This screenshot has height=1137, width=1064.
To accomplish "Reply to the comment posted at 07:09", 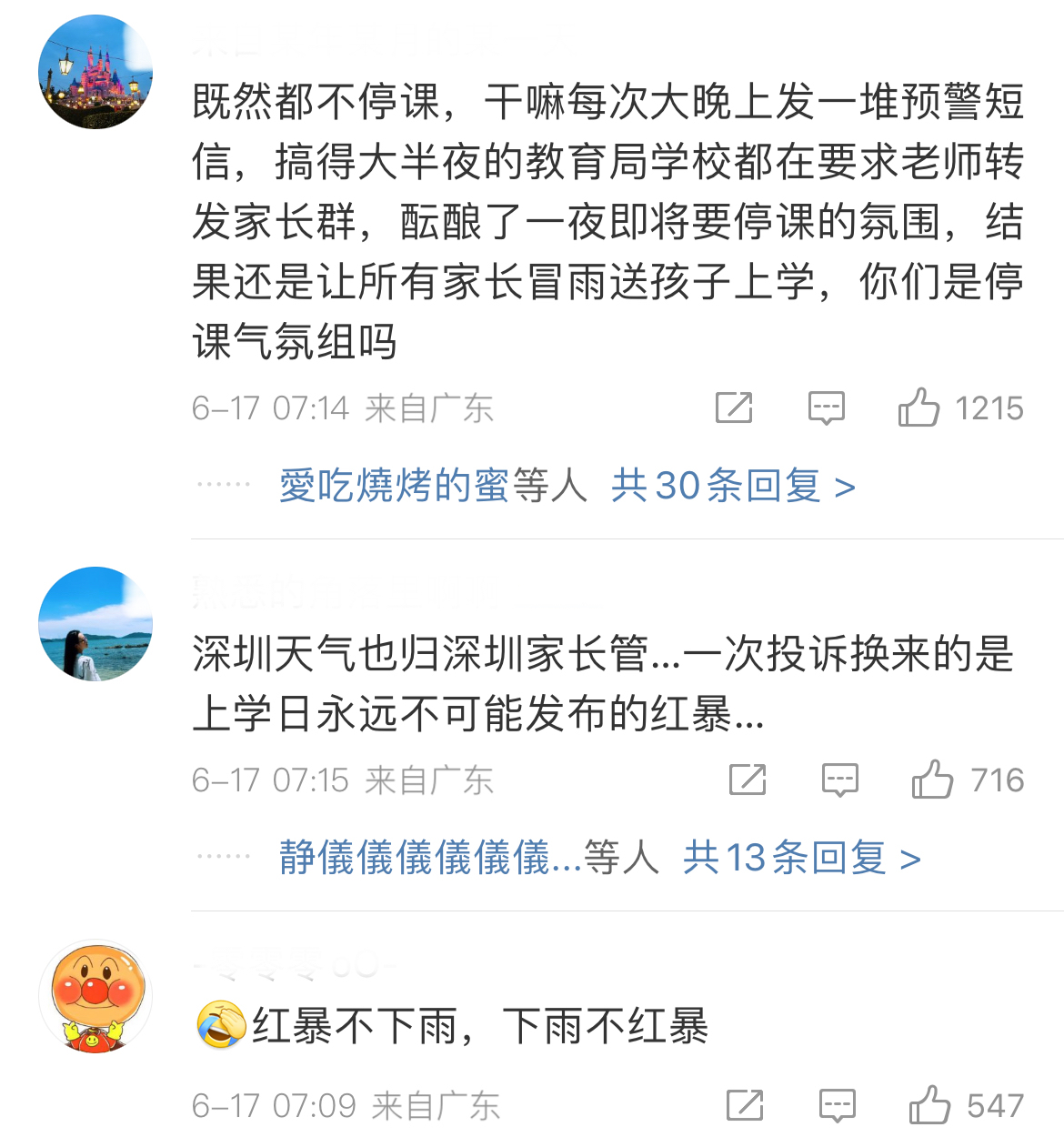I will pos(837,1105).
